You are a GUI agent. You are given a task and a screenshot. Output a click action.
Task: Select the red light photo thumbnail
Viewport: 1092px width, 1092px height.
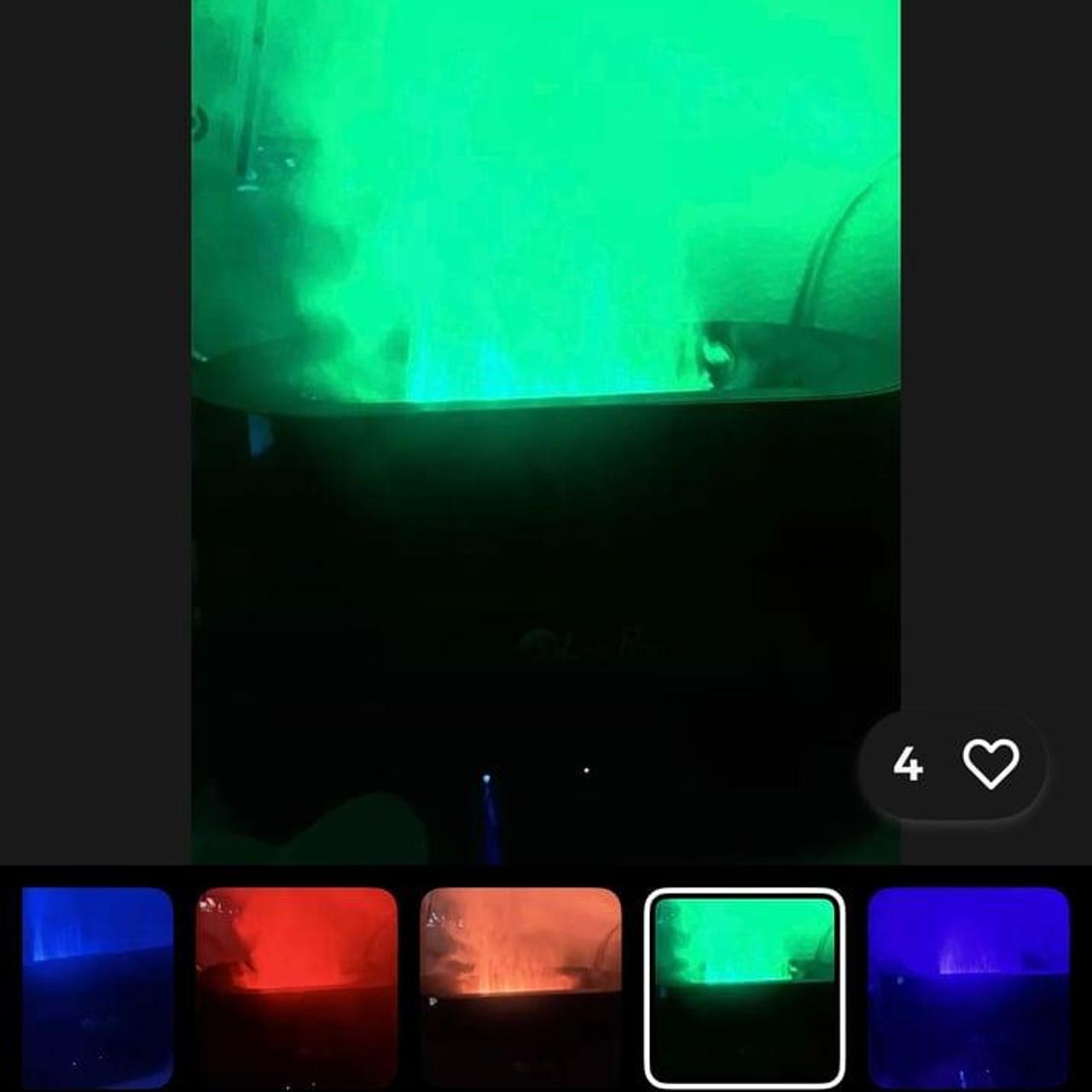(297, 988)
